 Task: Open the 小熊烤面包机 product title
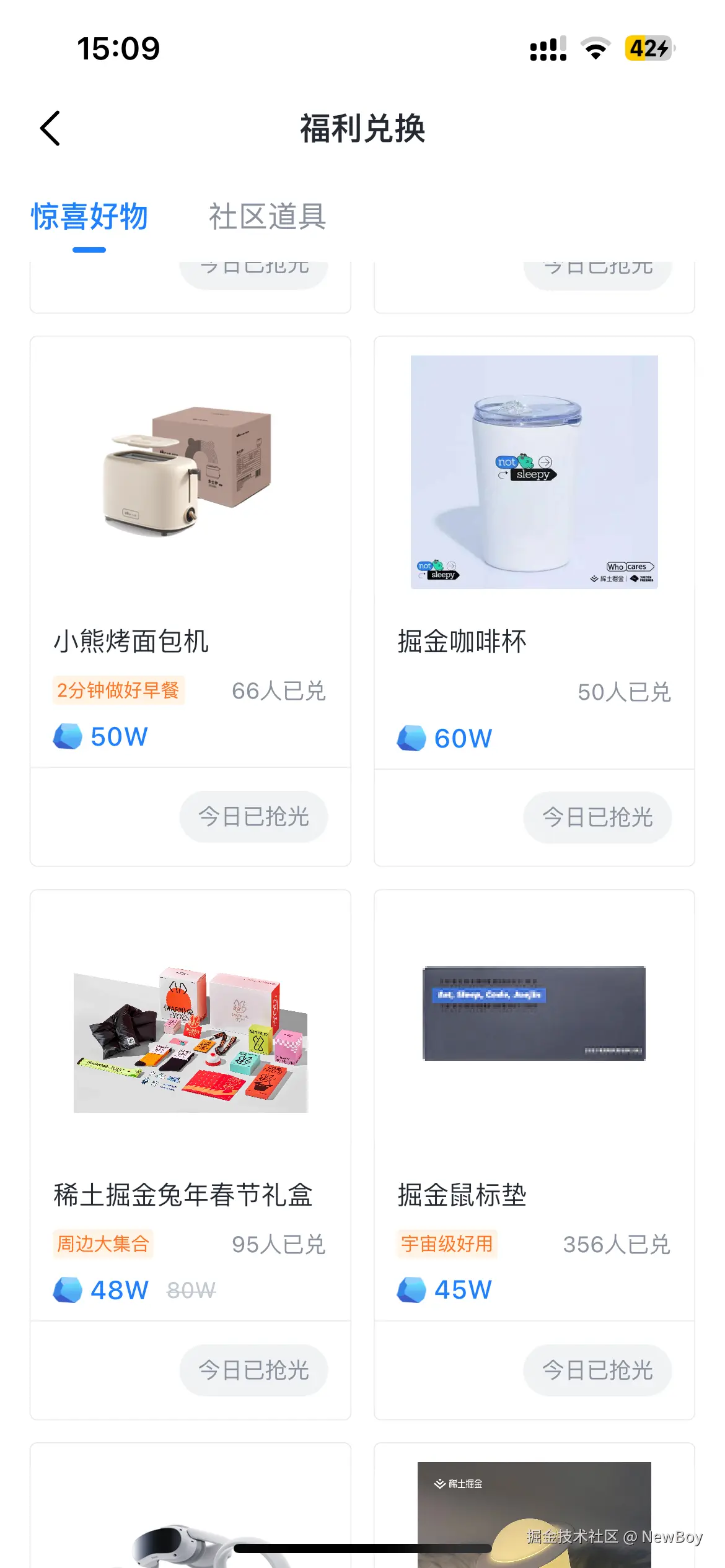[x=131, y=642]
